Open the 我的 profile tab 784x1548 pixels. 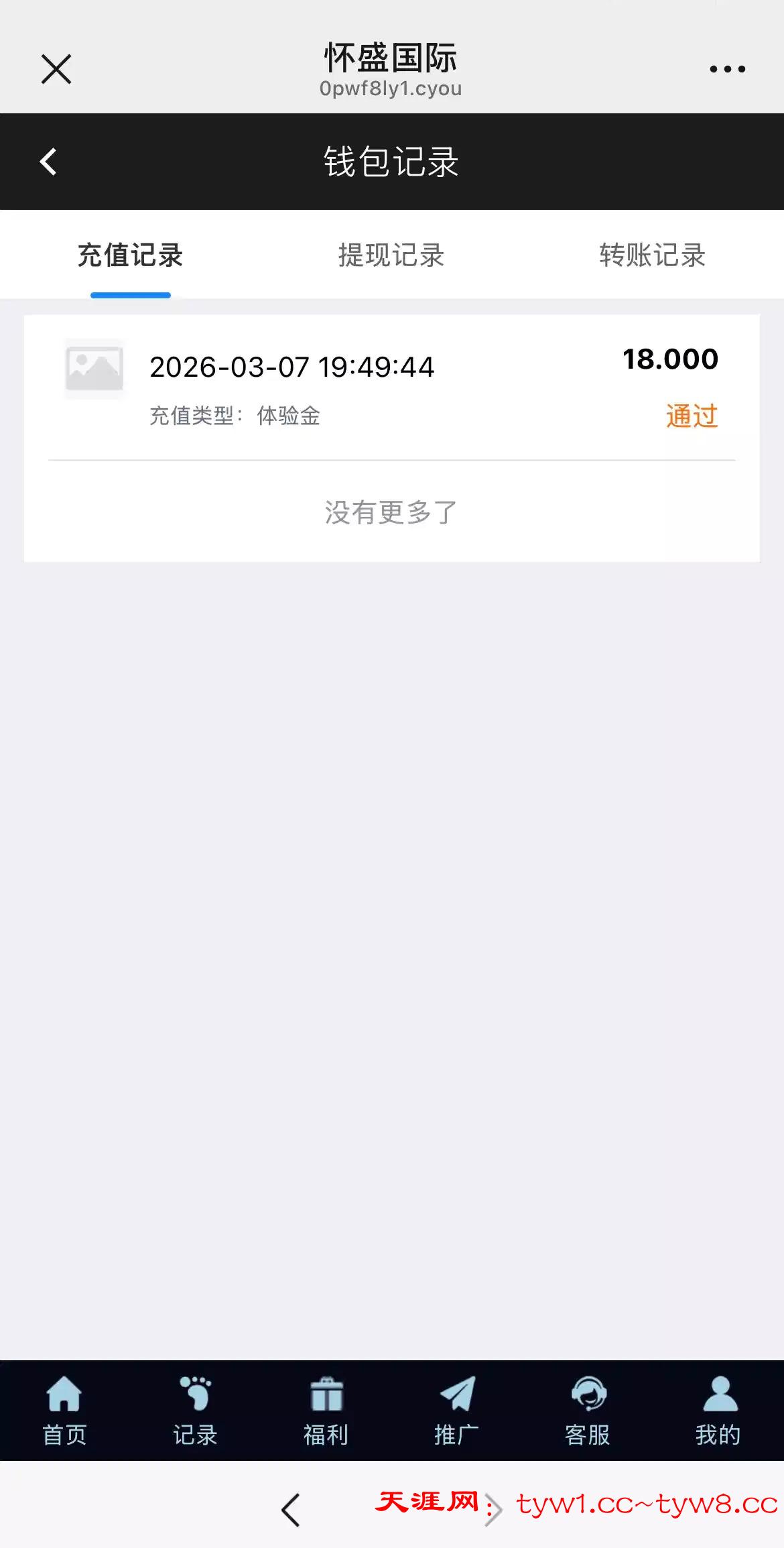point(718,1411)
